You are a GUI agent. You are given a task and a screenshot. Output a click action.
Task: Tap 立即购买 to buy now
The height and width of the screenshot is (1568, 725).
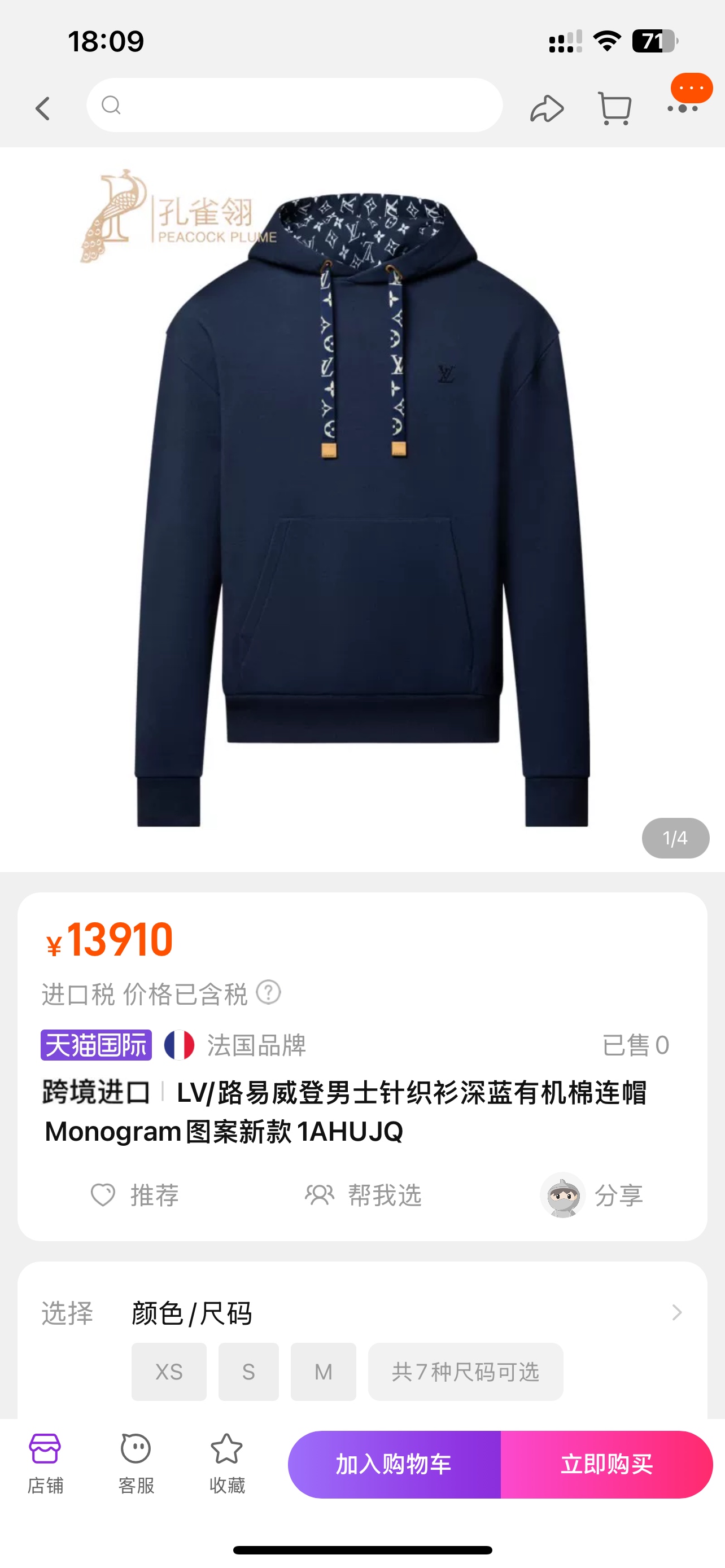[x=606, y=1464]
